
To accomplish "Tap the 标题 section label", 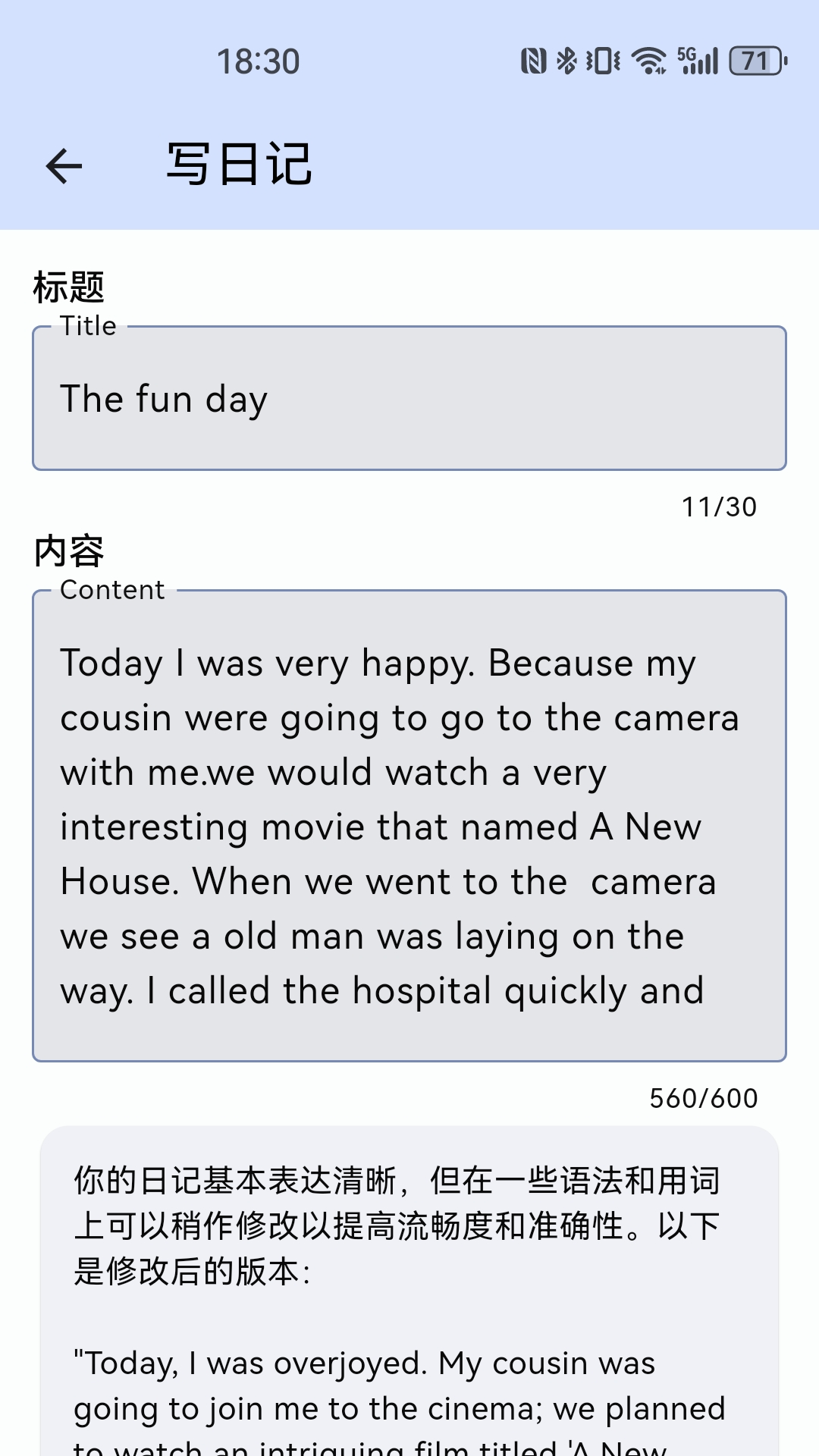I will click(x=68, y=287).
